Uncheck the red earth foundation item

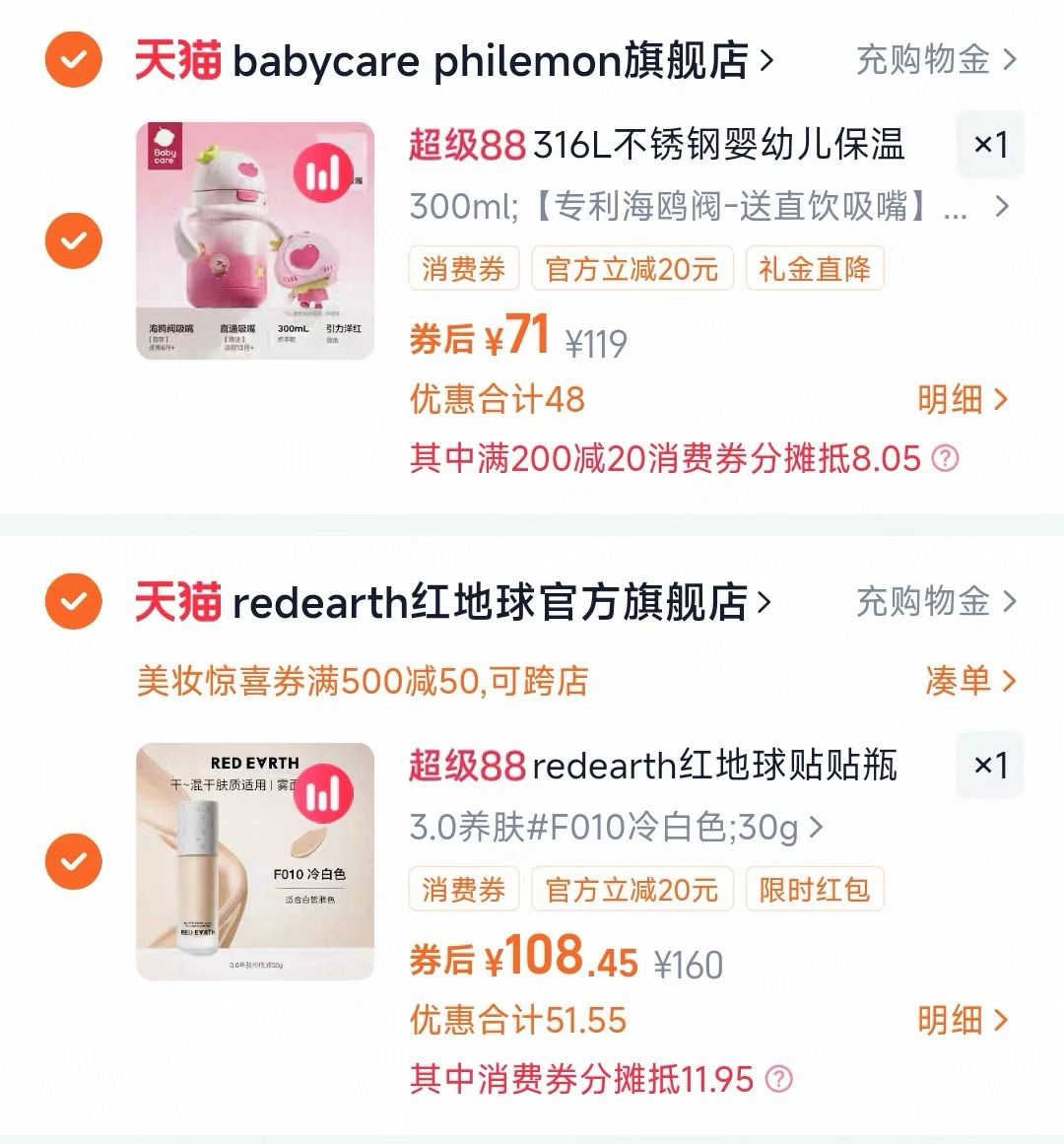[73, 860]
